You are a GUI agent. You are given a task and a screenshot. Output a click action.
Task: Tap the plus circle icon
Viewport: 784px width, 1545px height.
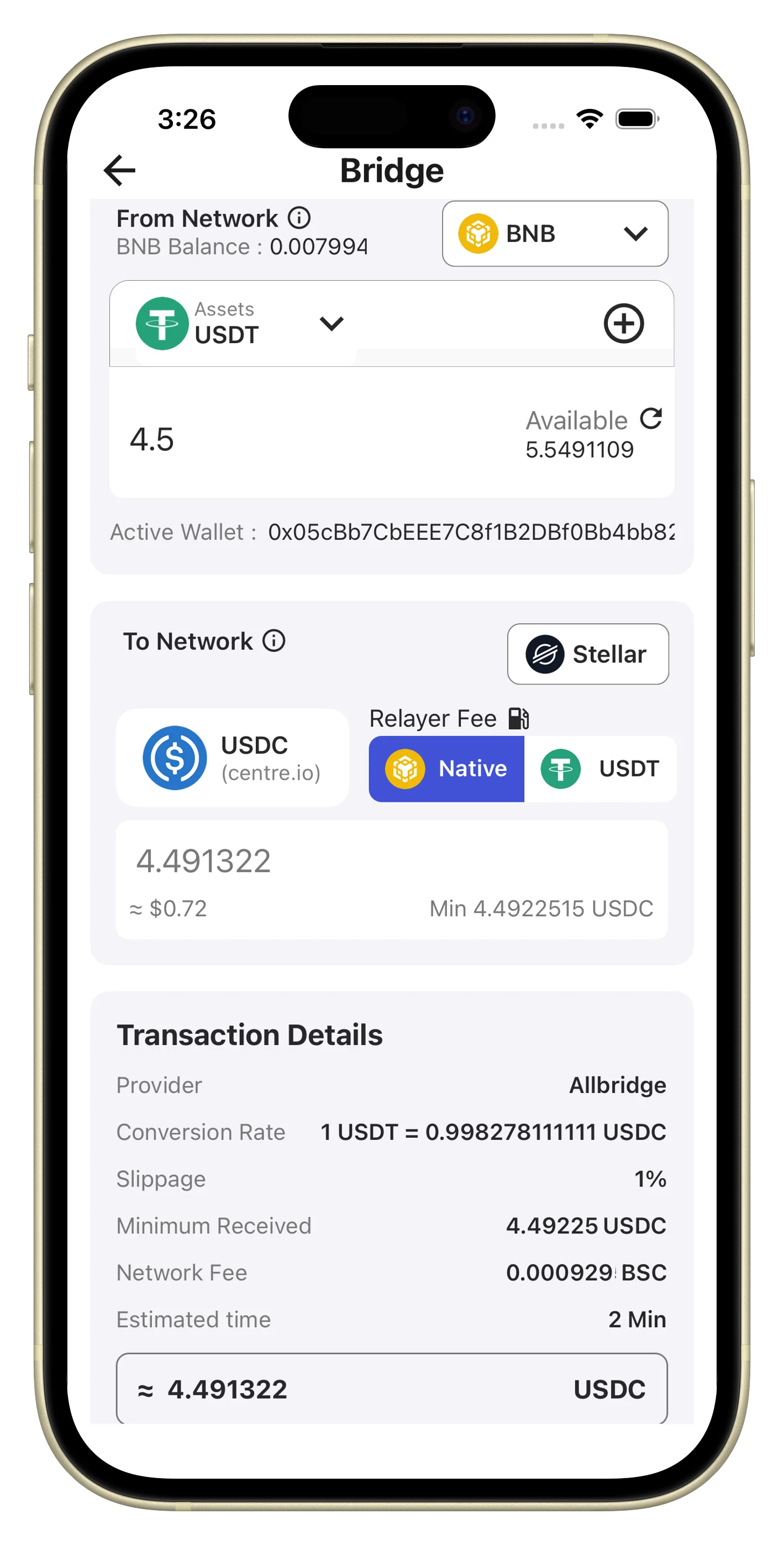click(623, 324)
